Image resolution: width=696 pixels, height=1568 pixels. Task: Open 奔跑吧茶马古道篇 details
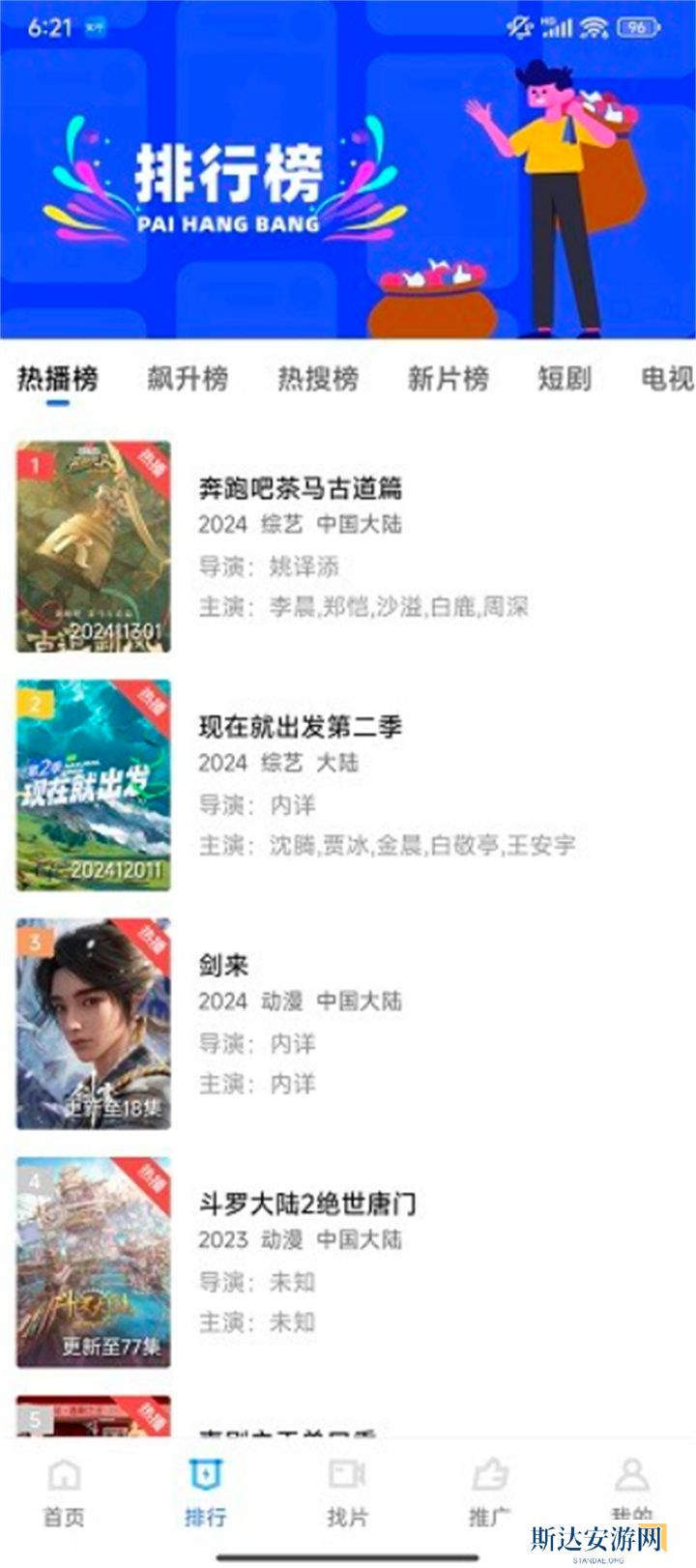(300, 488)
